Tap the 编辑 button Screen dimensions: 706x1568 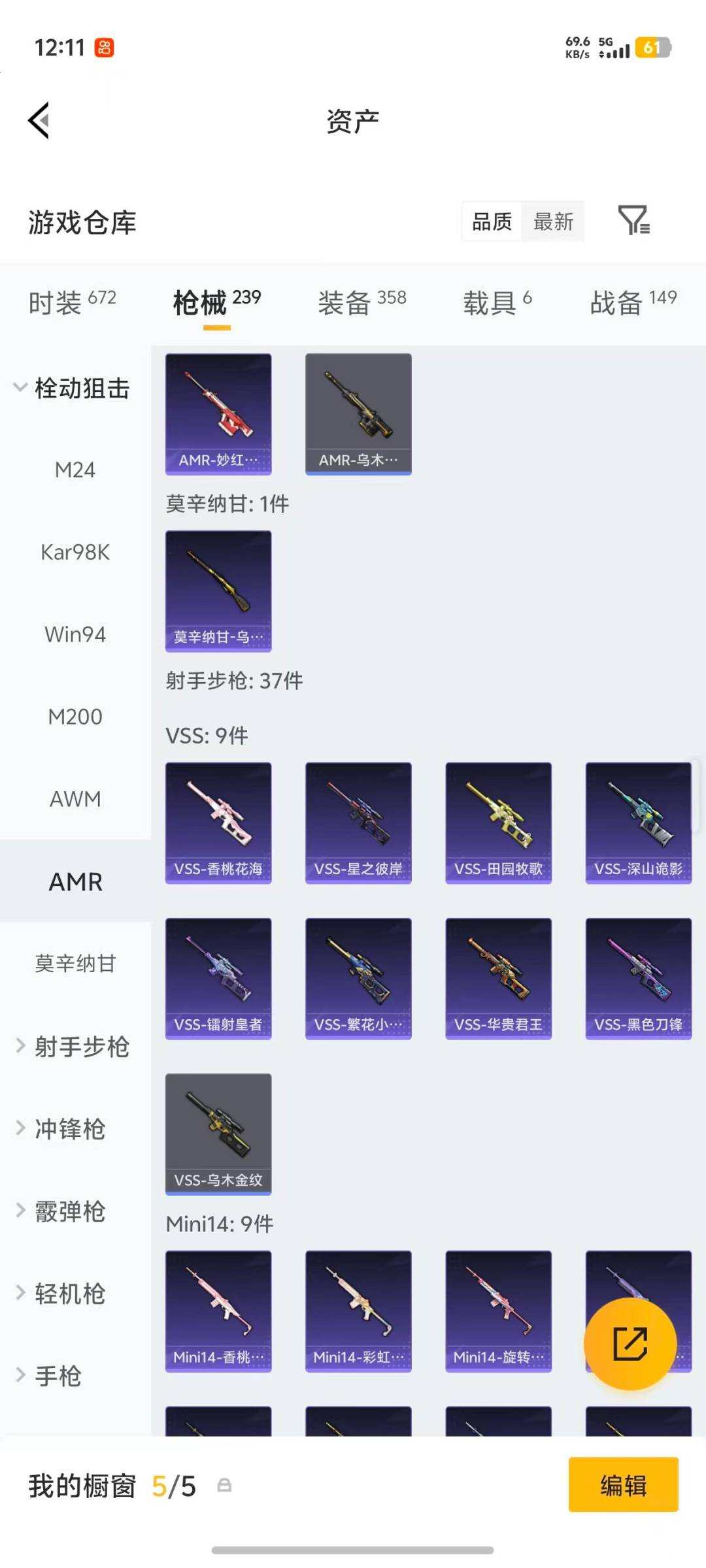pos(622,1484)
